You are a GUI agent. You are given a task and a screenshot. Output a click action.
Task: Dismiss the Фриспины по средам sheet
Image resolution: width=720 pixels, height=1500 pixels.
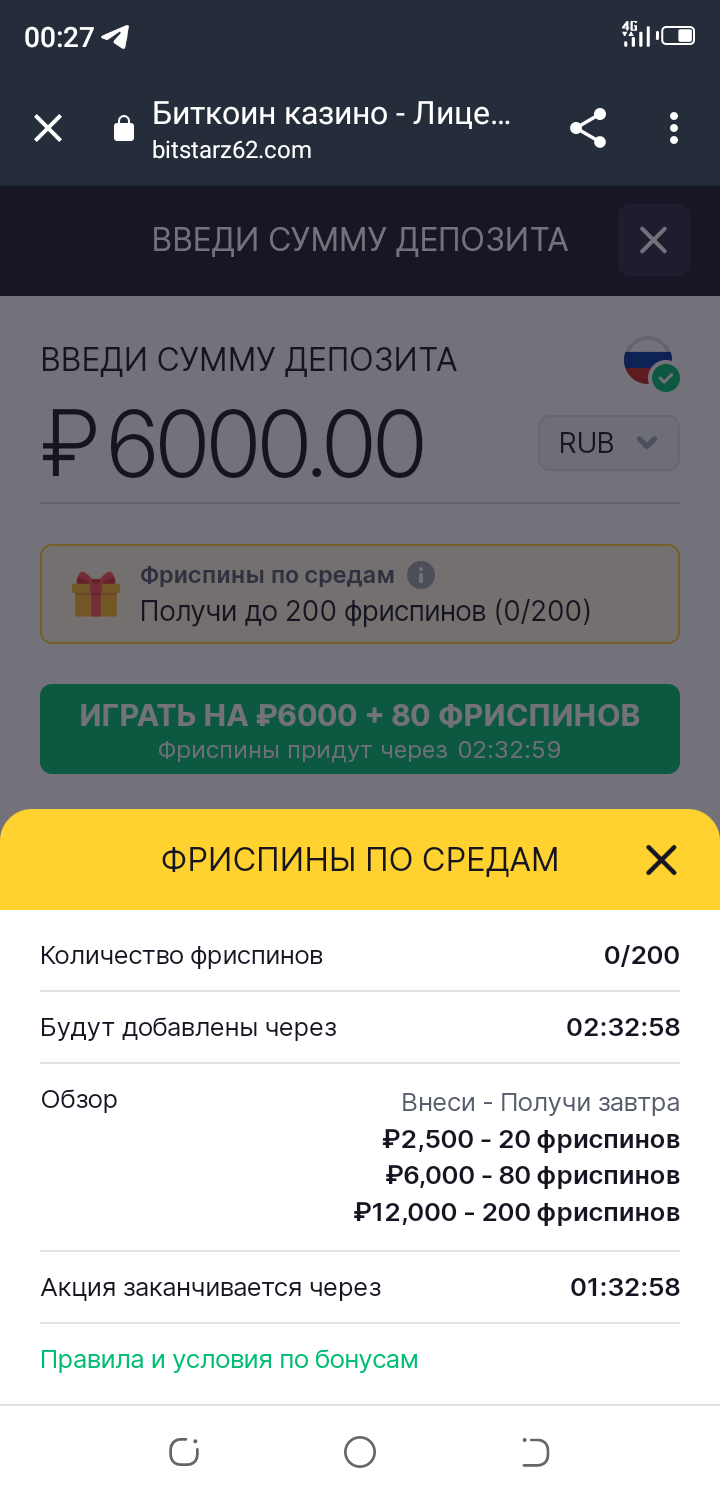pos(661,860)
